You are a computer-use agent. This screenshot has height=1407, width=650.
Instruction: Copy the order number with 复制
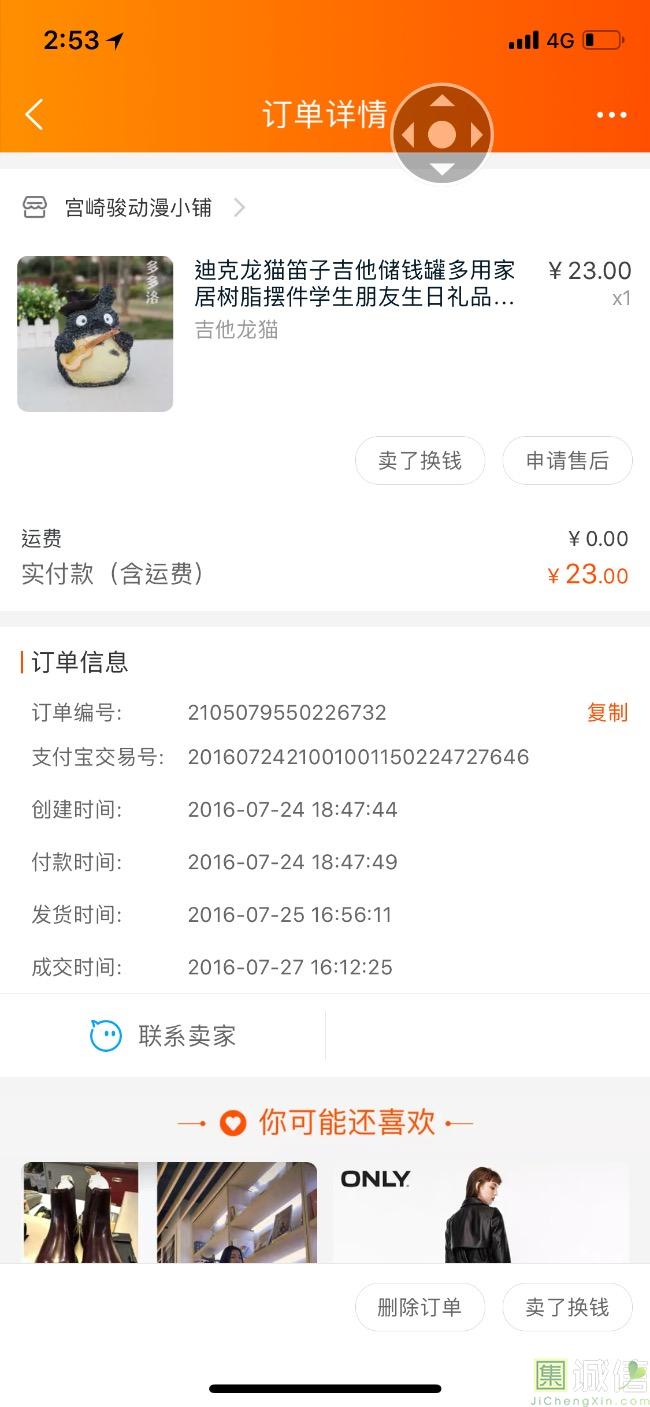coord(607,712)
